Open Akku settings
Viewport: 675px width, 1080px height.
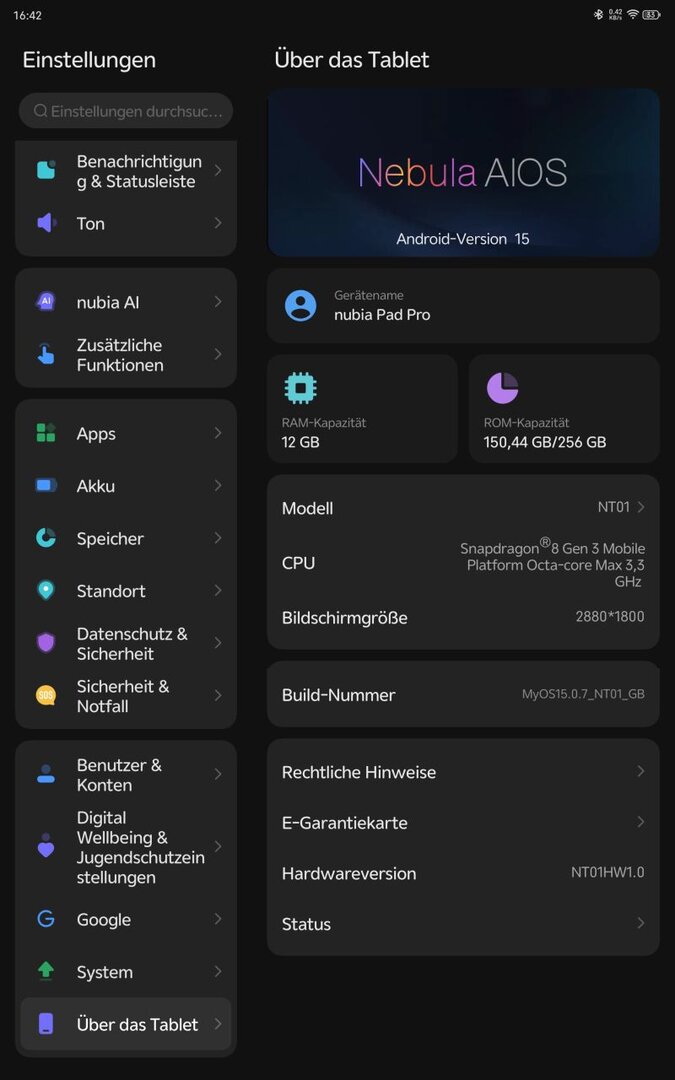pyautogui.click(x=126, y=486)
